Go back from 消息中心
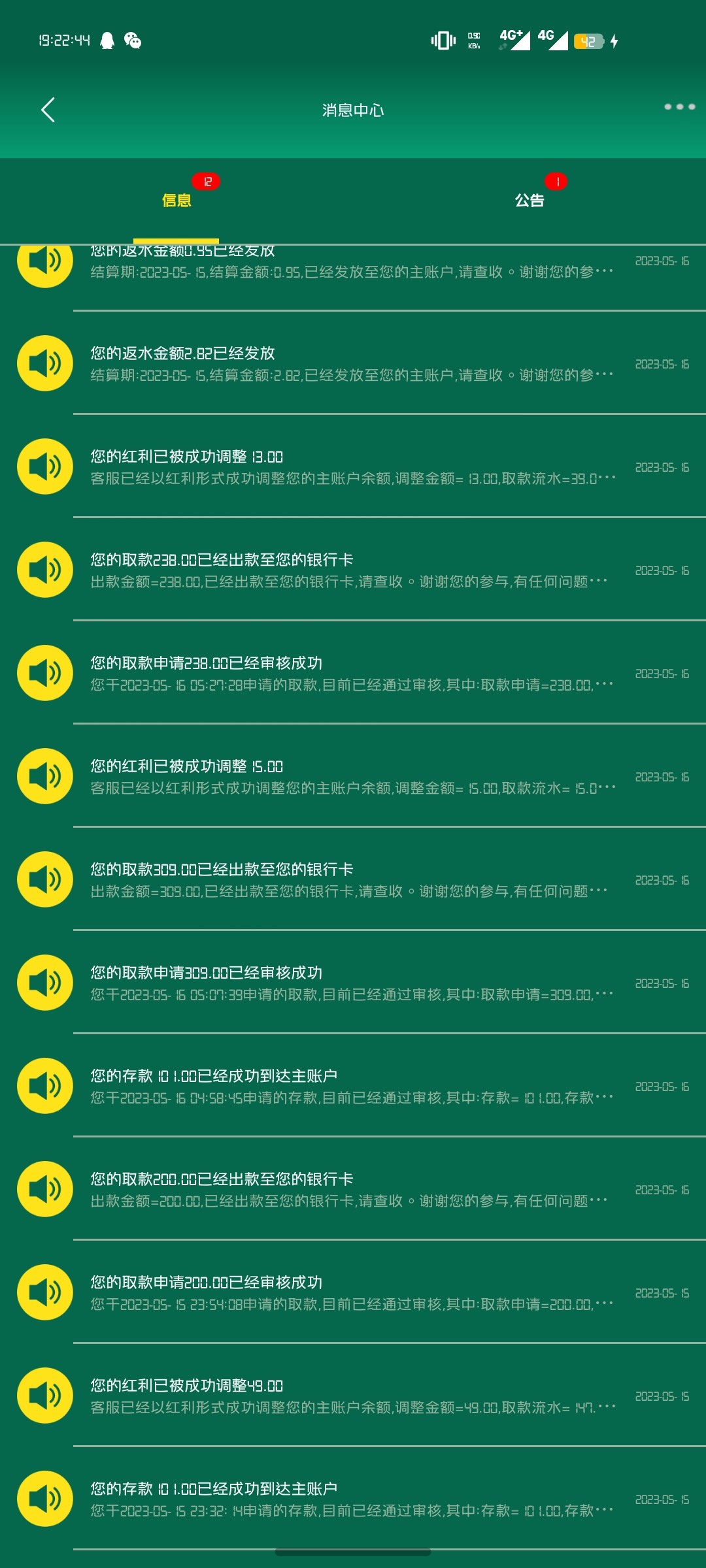Screen dimensions: 706x1568 coord(48,110)
